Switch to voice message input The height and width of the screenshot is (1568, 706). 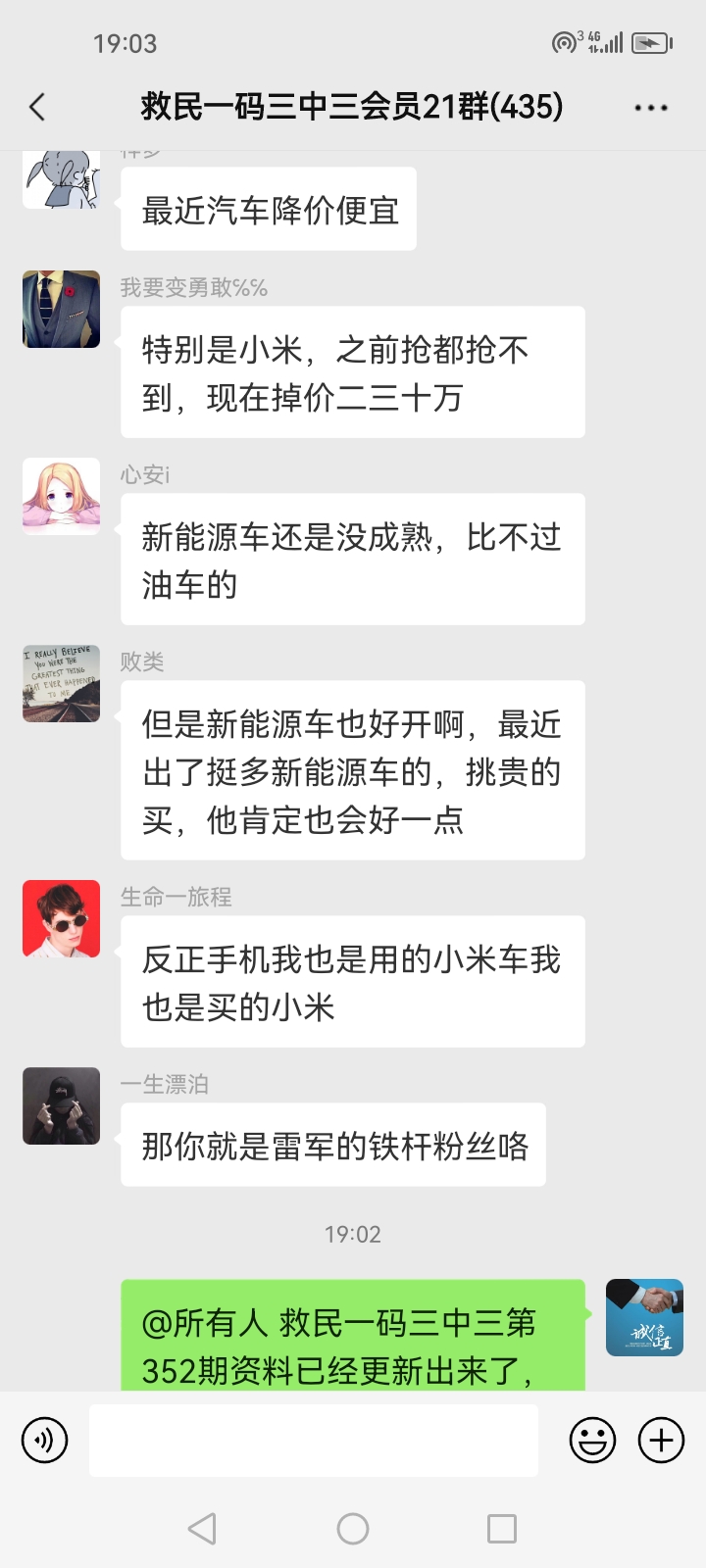[45, 1441]
